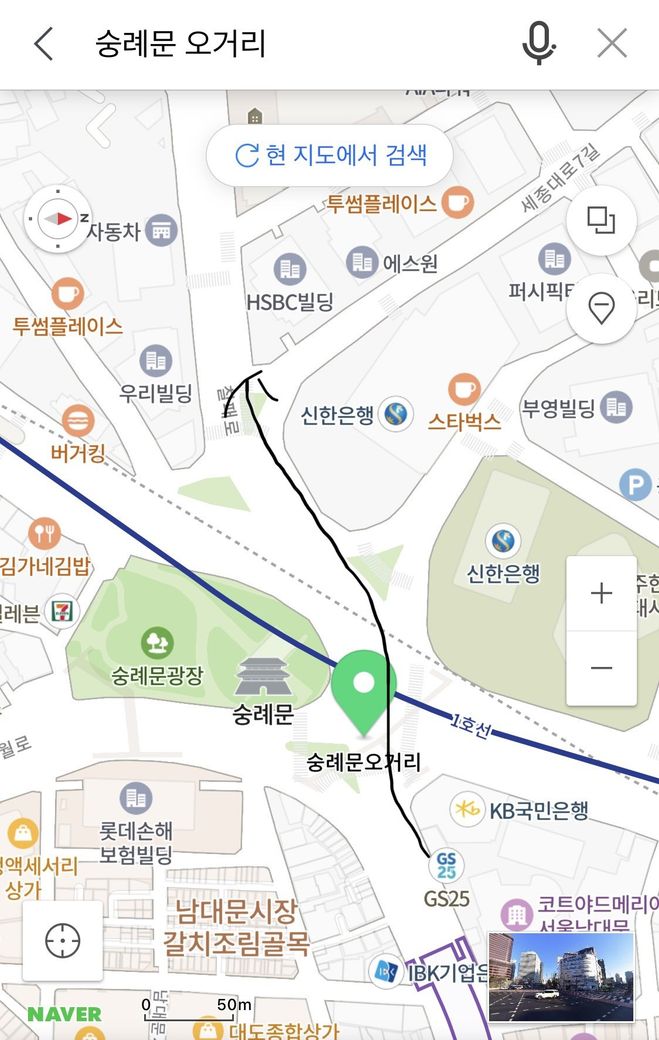
Task: Start voice search with microphone
Action: coord(539,44)
